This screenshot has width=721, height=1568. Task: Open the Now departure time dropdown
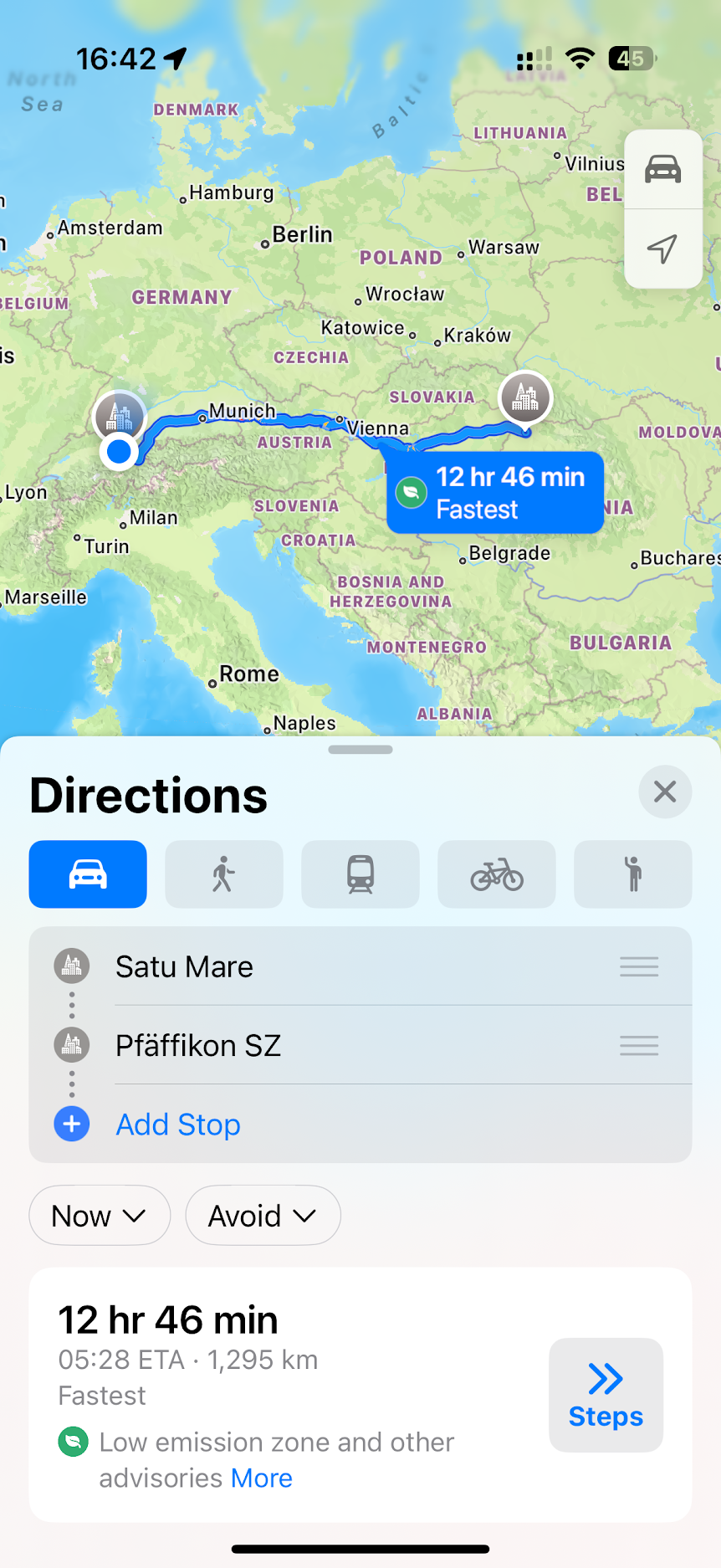100,1215
